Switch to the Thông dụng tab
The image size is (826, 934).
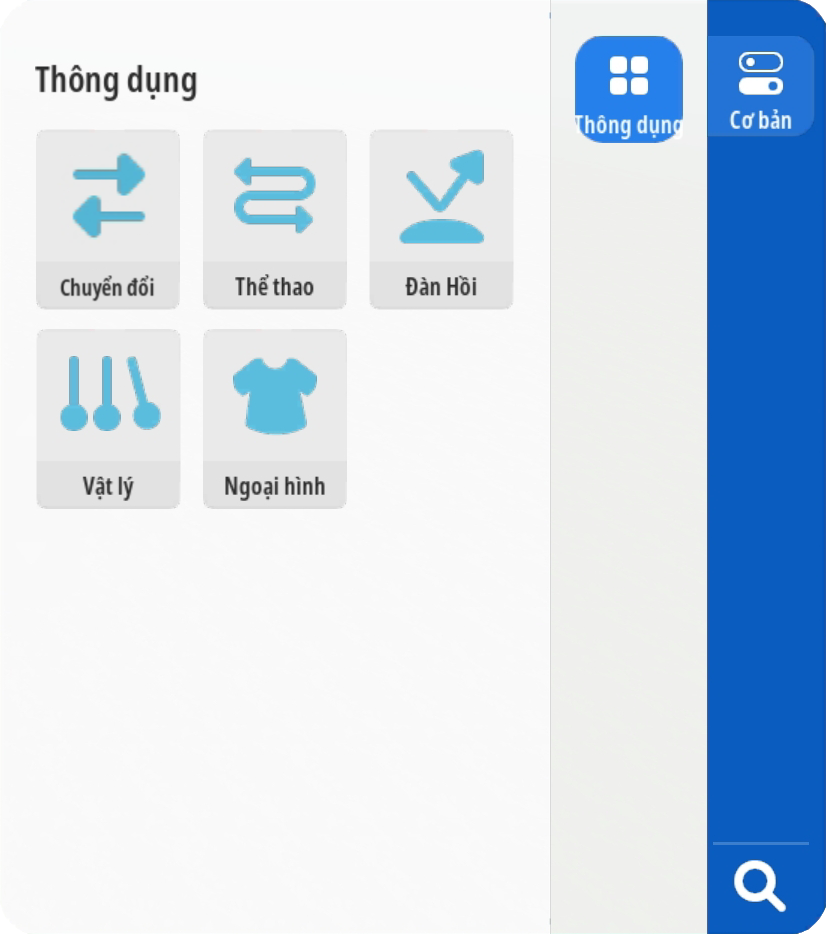click(629, 90)
